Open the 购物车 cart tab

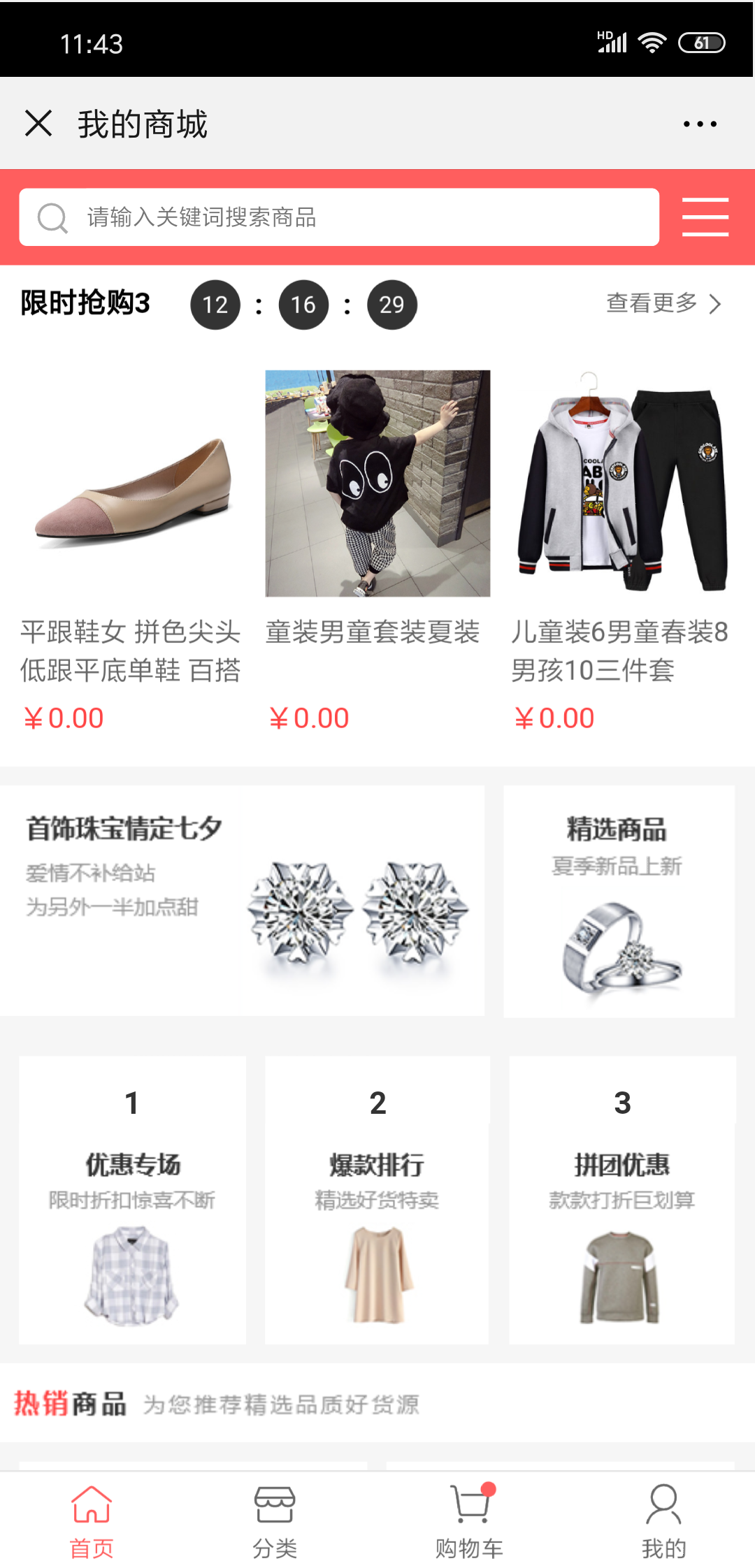pos(469,1521)
